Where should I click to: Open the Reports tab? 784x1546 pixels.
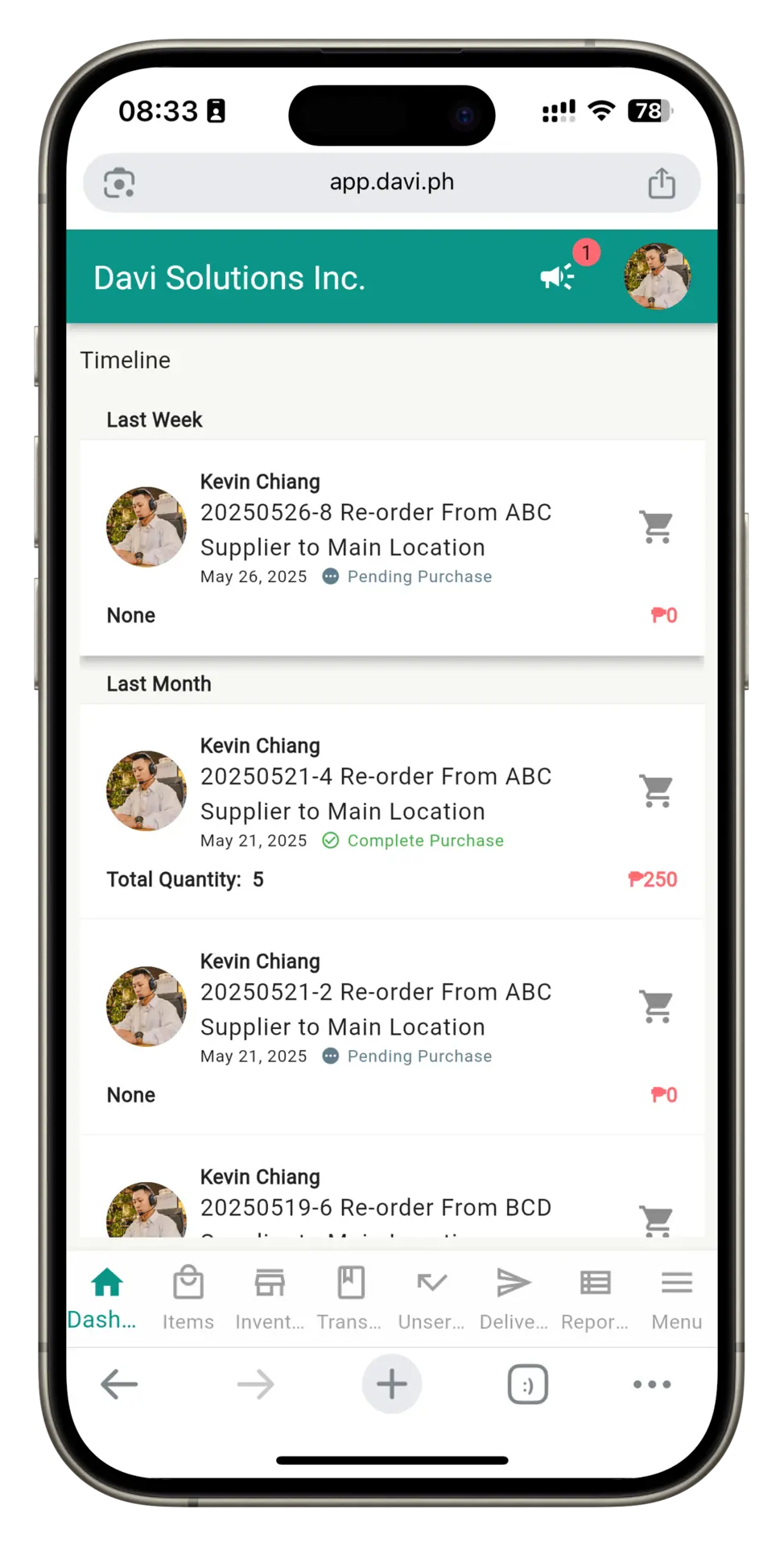coord(595,1296)
